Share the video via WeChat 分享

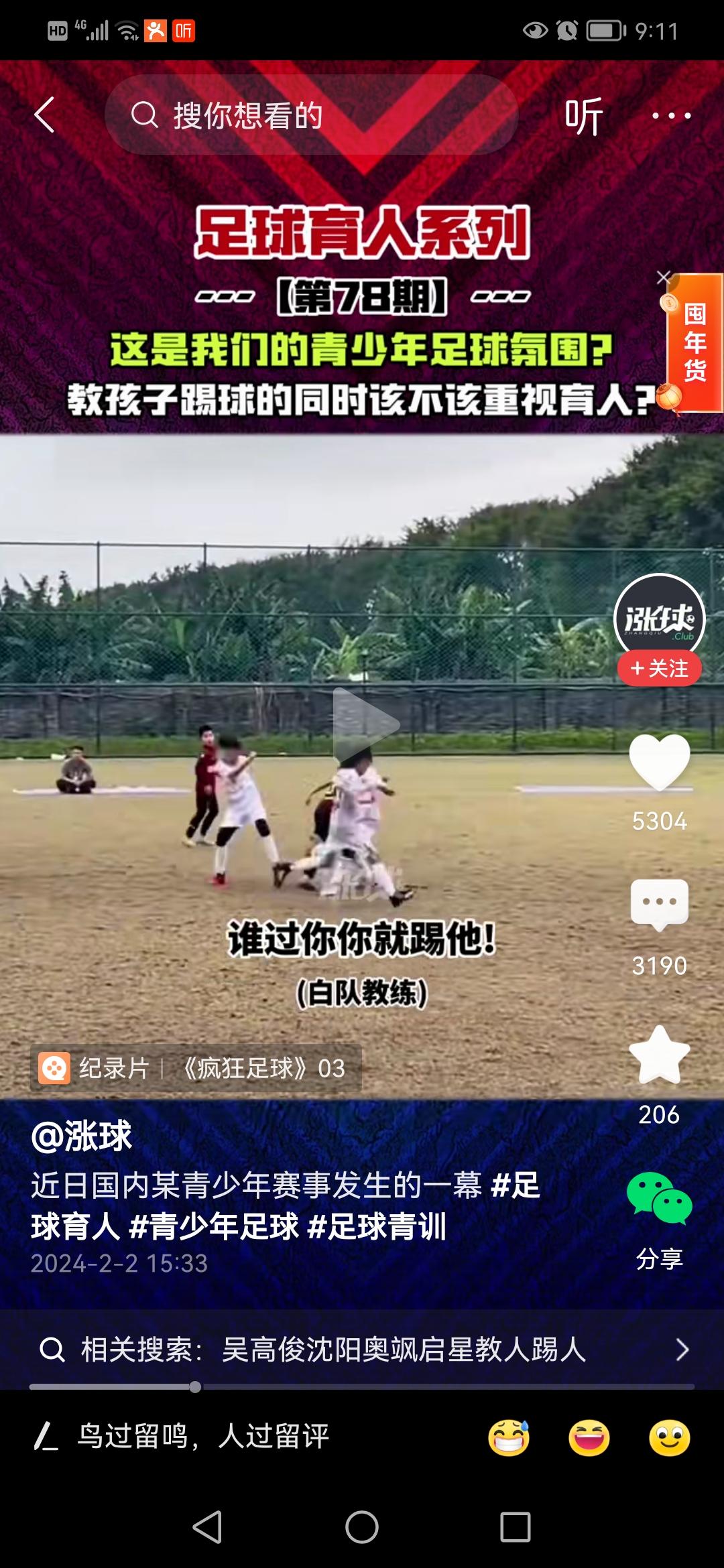click(659, 1199)
